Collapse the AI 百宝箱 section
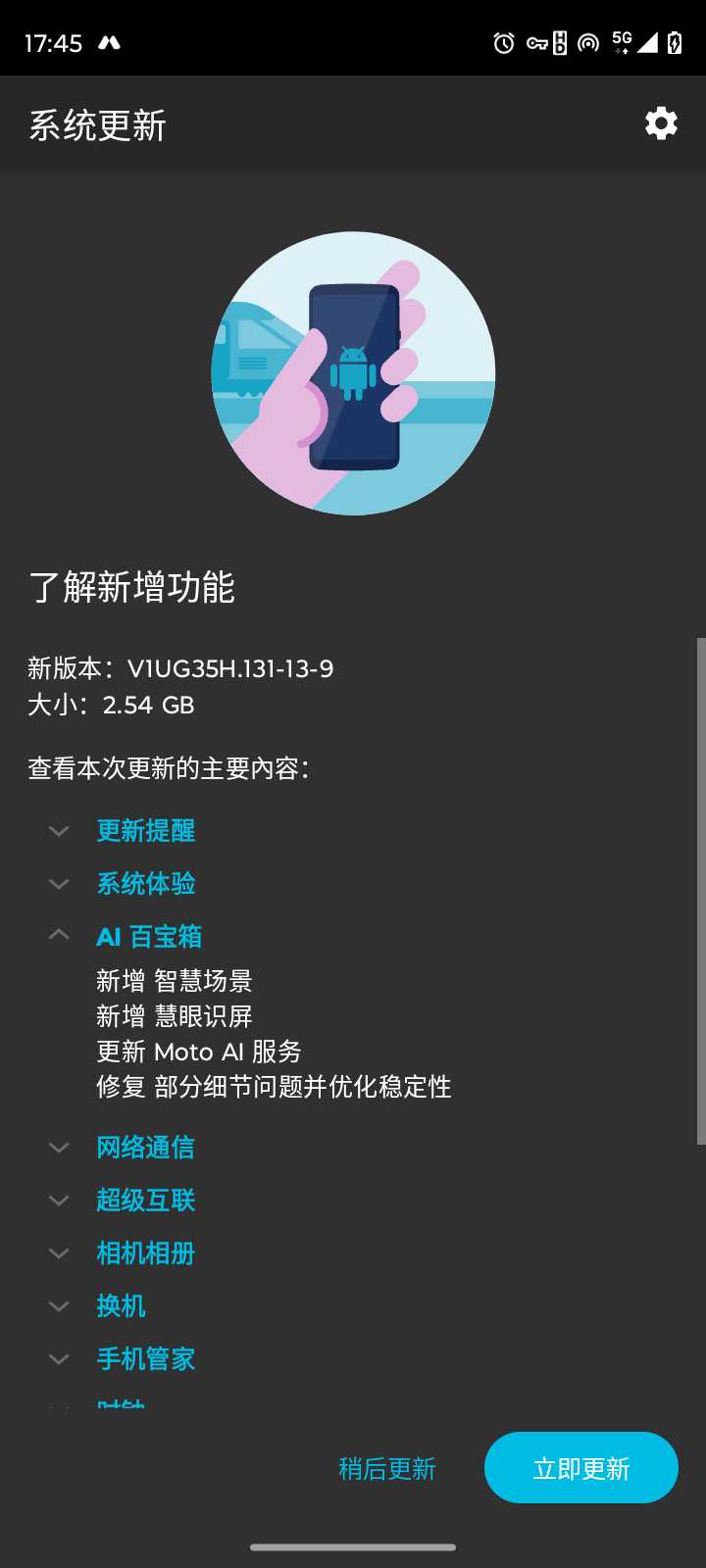This screenshot has width=706, height=1568. 149,937
